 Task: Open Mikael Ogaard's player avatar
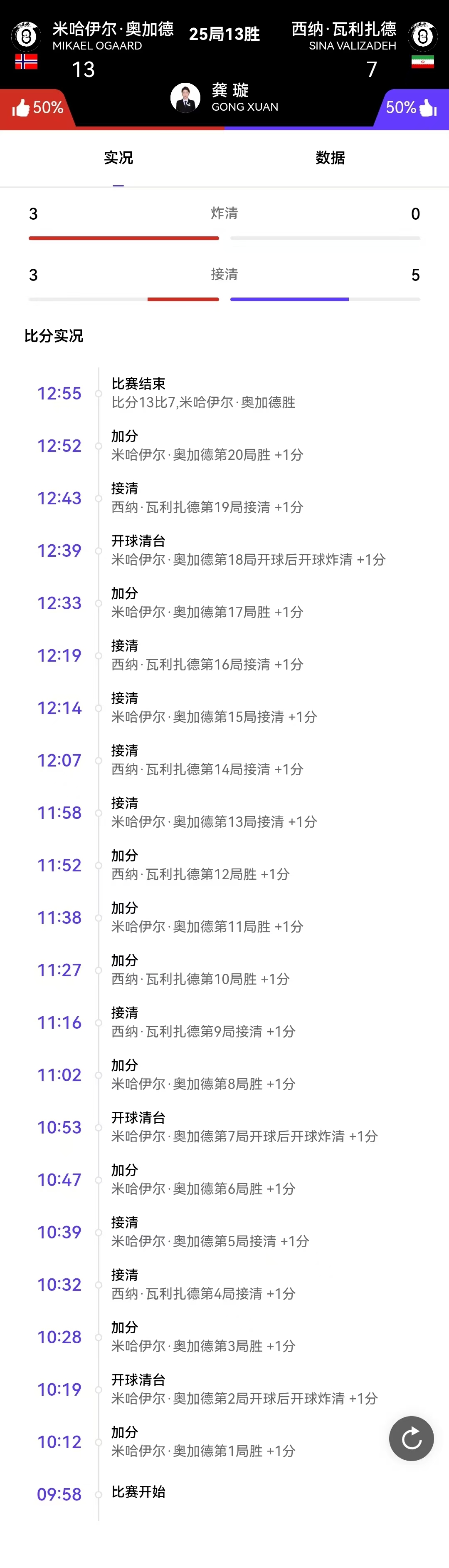(26, 37)
